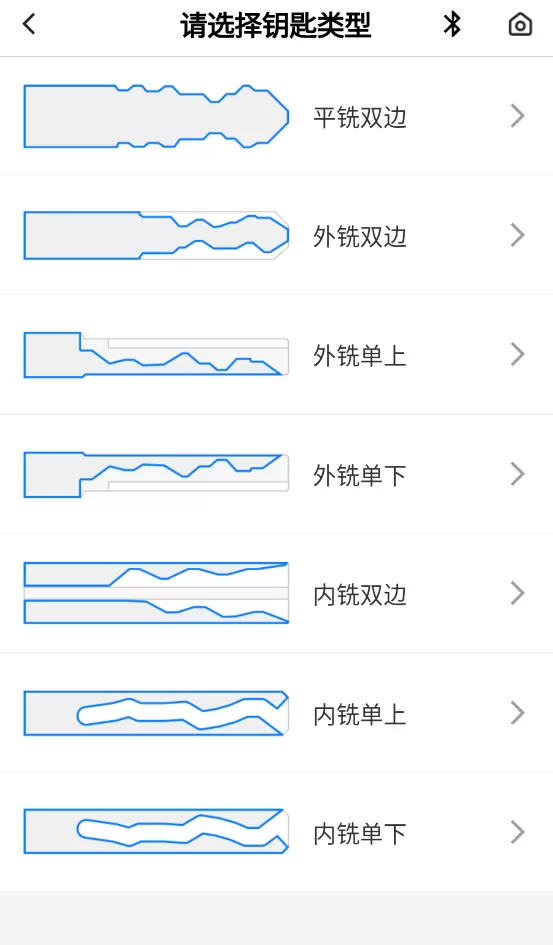
Task: Go back using the header arrow
Action: click(29, 25)
